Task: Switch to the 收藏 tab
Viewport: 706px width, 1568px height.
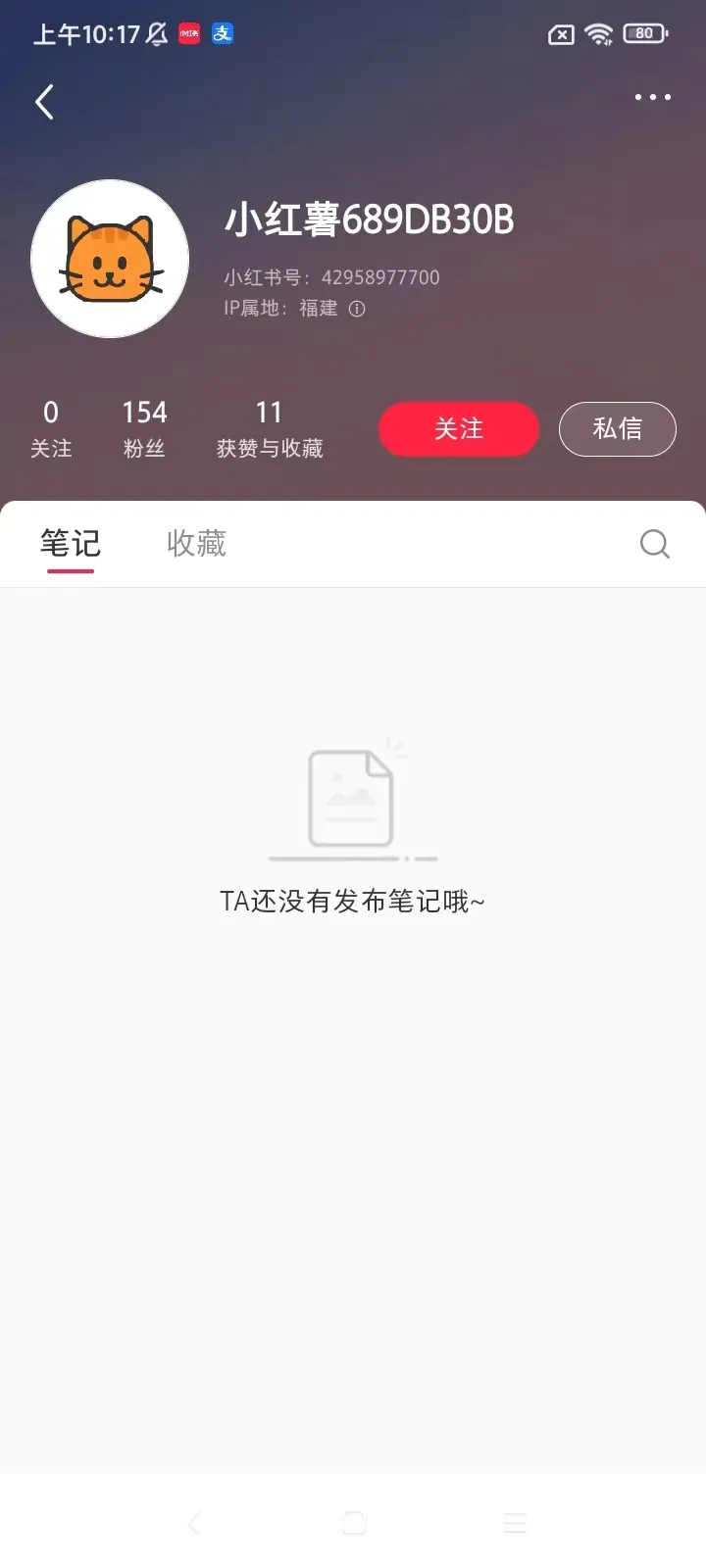Action: (x=195, y=544)
